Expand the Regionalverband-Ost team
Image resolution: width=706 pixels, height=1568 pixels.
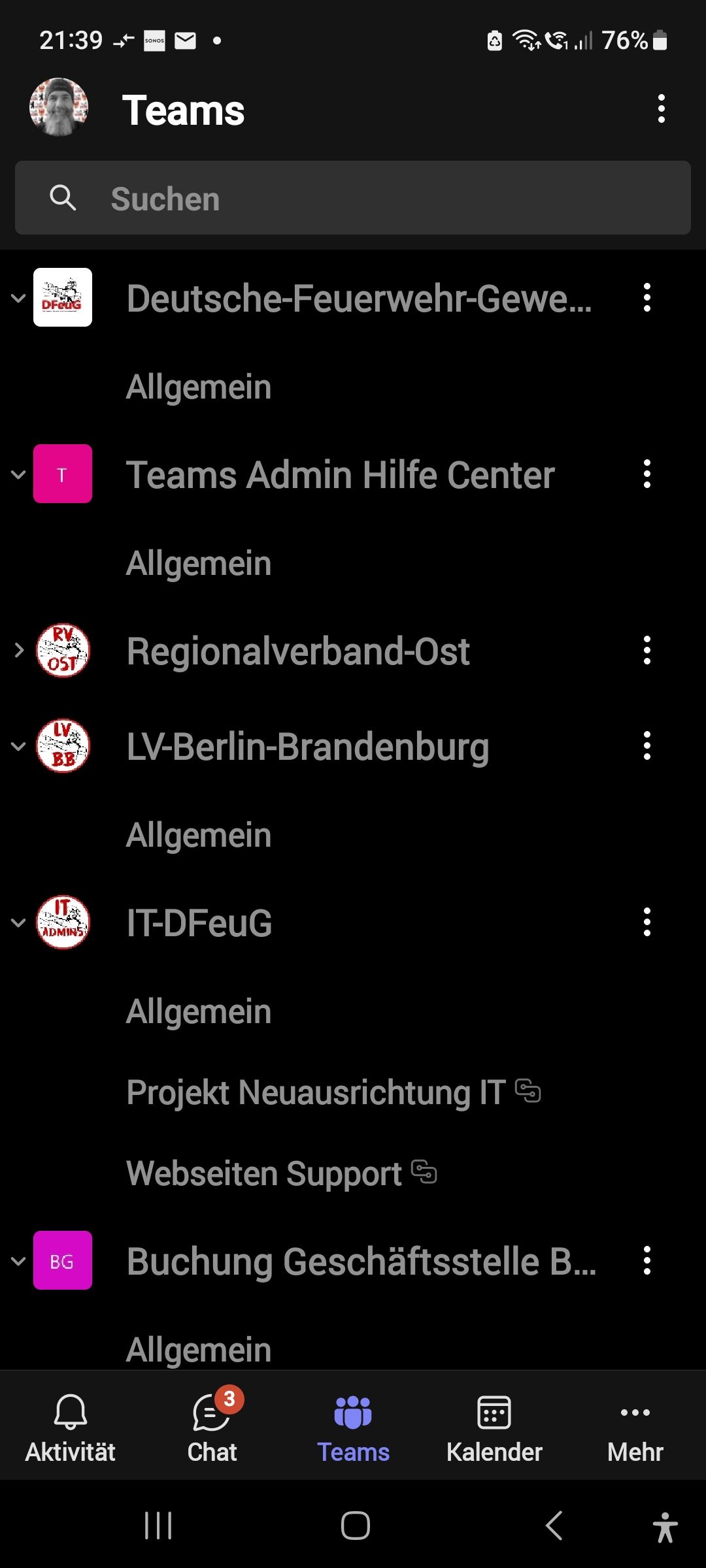point(19,650)
